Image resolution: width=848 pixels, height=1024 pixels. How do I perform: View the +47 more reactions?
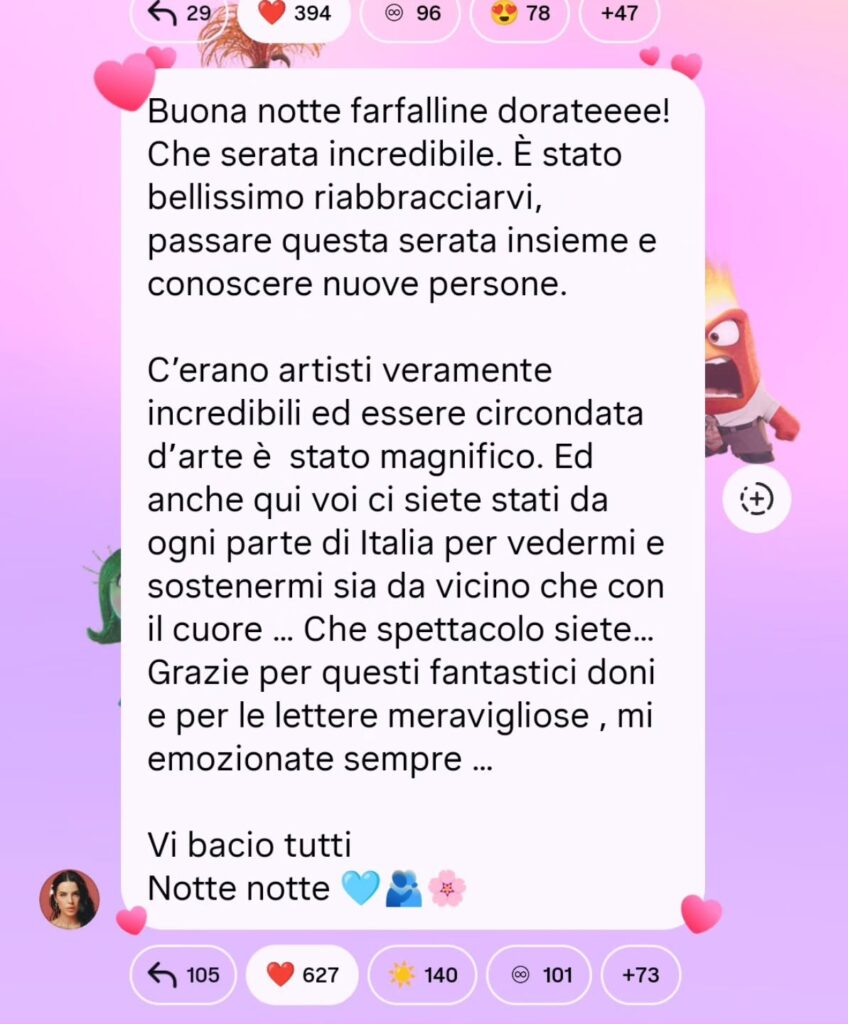(619, 14)
